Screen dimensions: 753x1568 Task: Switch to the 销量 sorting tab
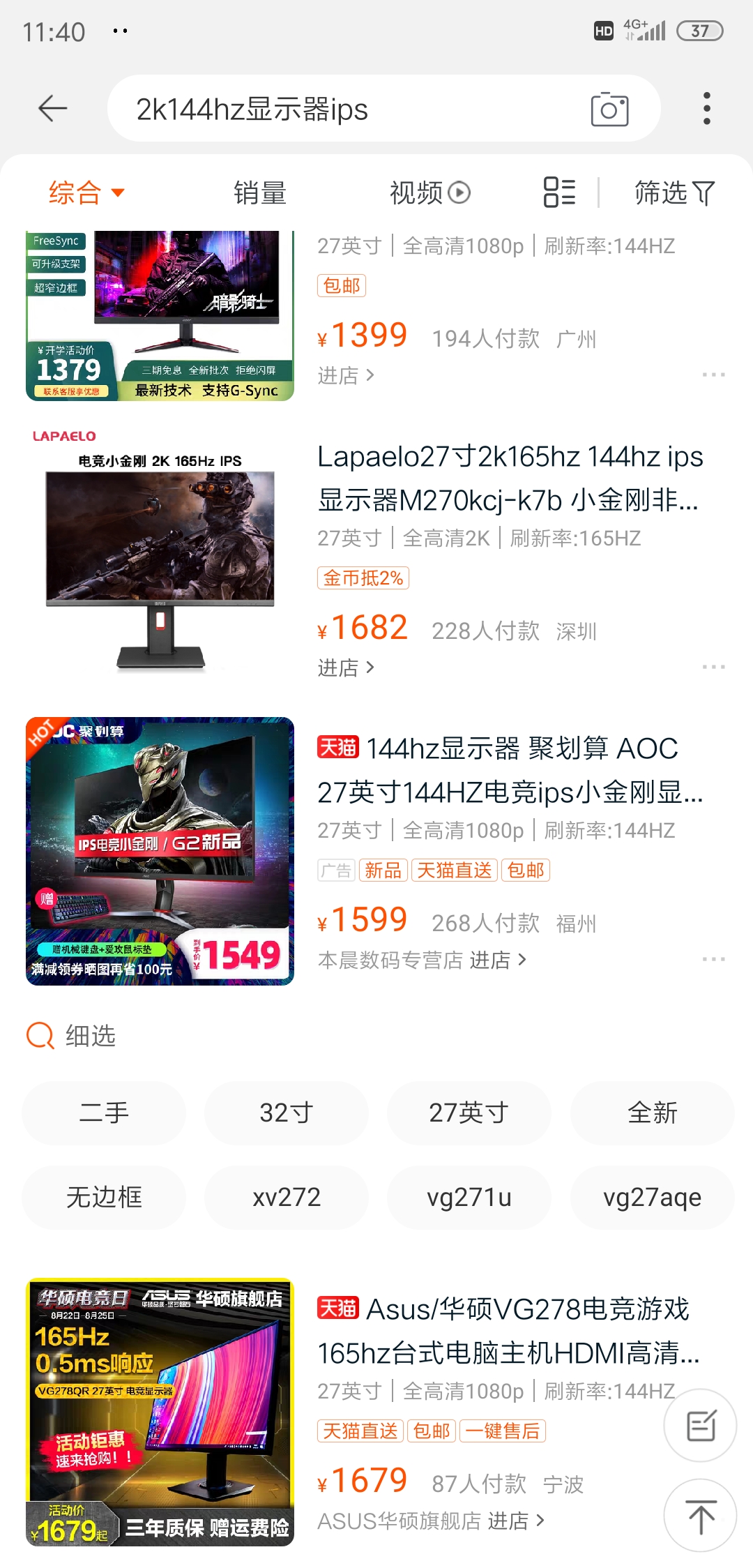pyautogui.click(x=259, y=192)
